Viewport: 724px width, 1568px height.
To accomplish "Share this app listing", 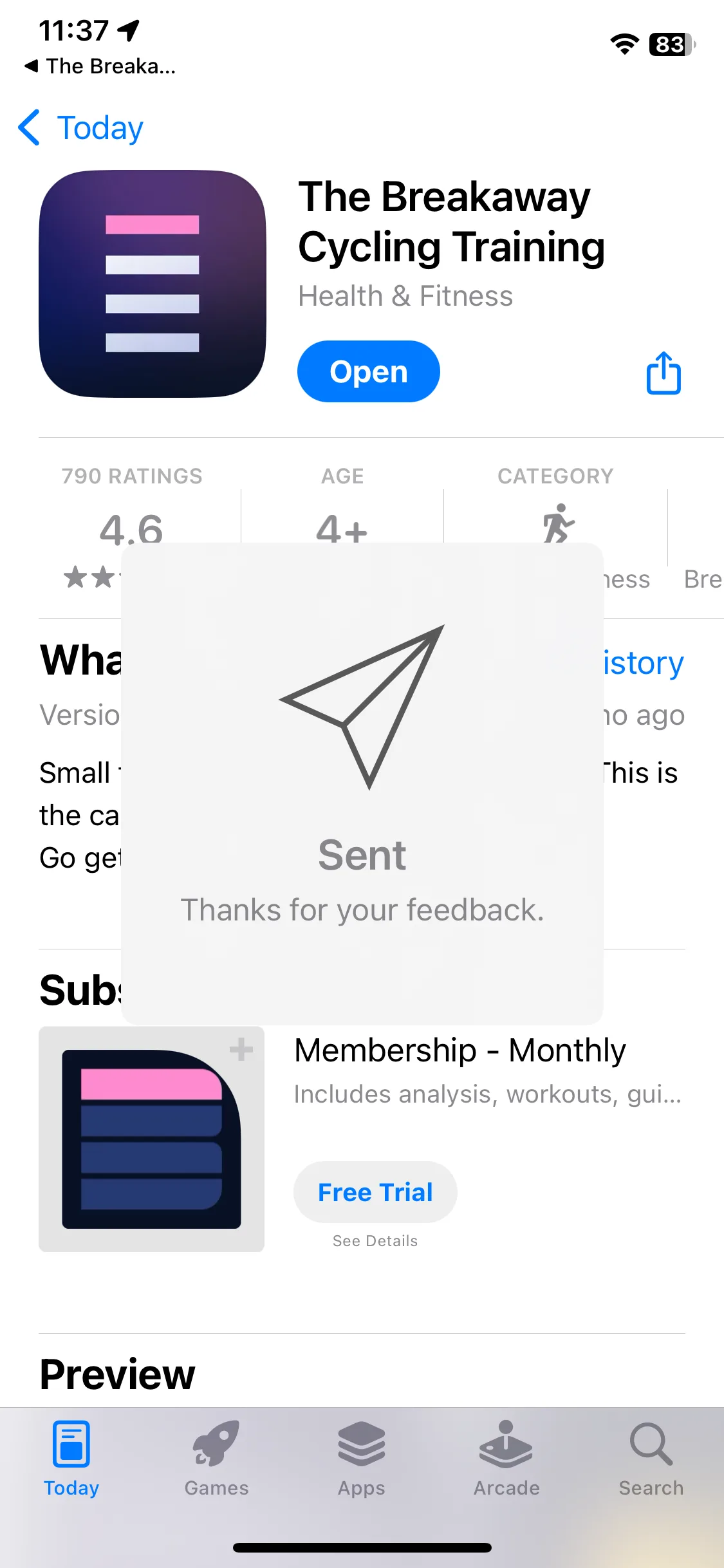I will [664, 373].
